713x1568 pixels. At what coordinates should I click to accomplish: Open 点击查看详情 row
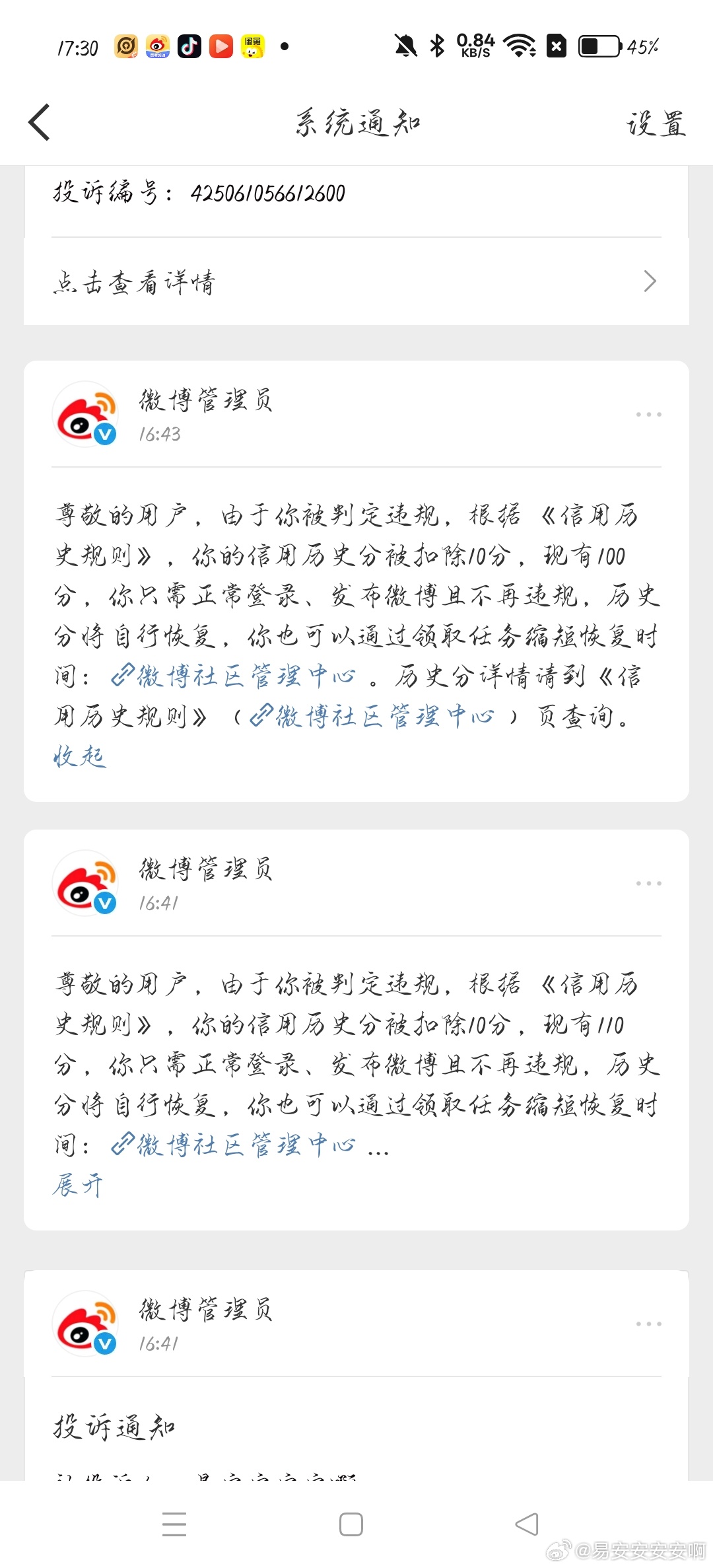(356, 282)
